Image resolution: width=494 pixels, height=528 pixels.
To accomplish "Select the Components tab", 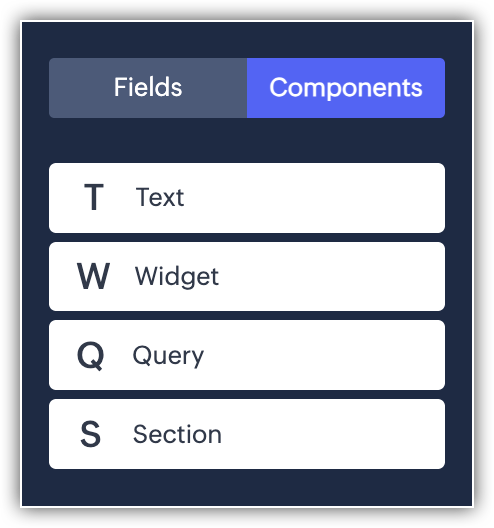I will (x=346, y=88).
